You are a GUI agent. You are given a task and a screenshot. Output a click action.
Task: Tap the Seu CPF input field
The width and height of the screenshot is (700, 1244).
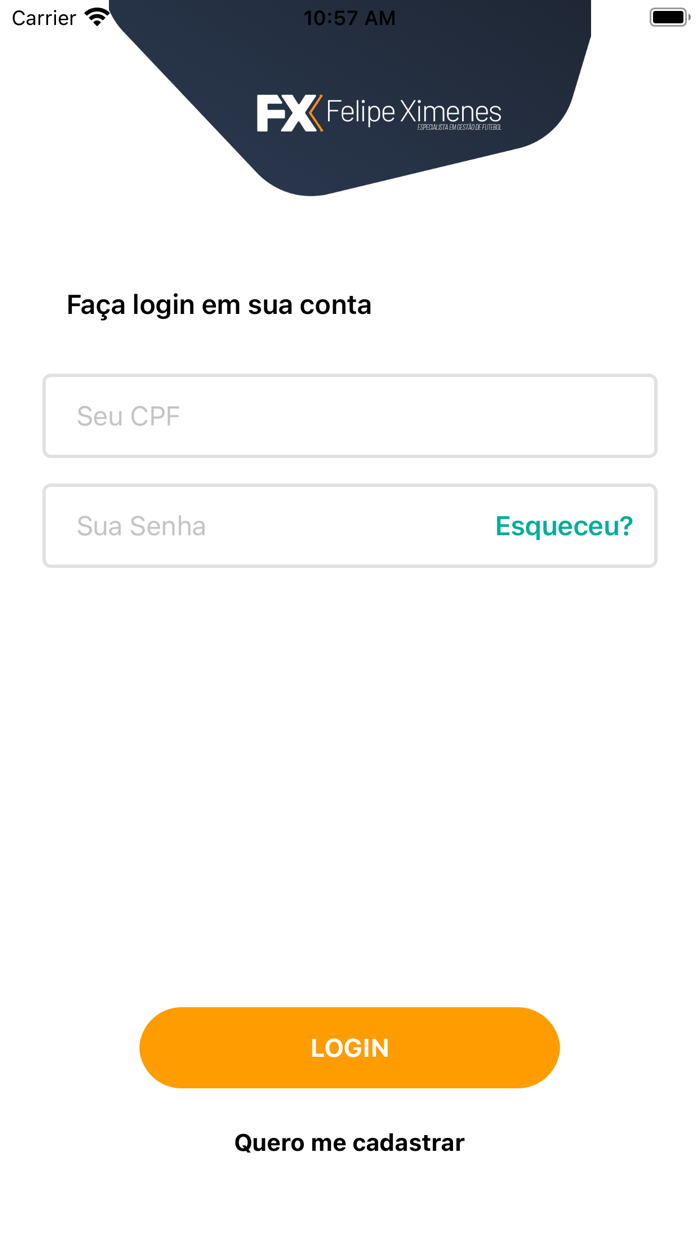[x=349, y=416]
